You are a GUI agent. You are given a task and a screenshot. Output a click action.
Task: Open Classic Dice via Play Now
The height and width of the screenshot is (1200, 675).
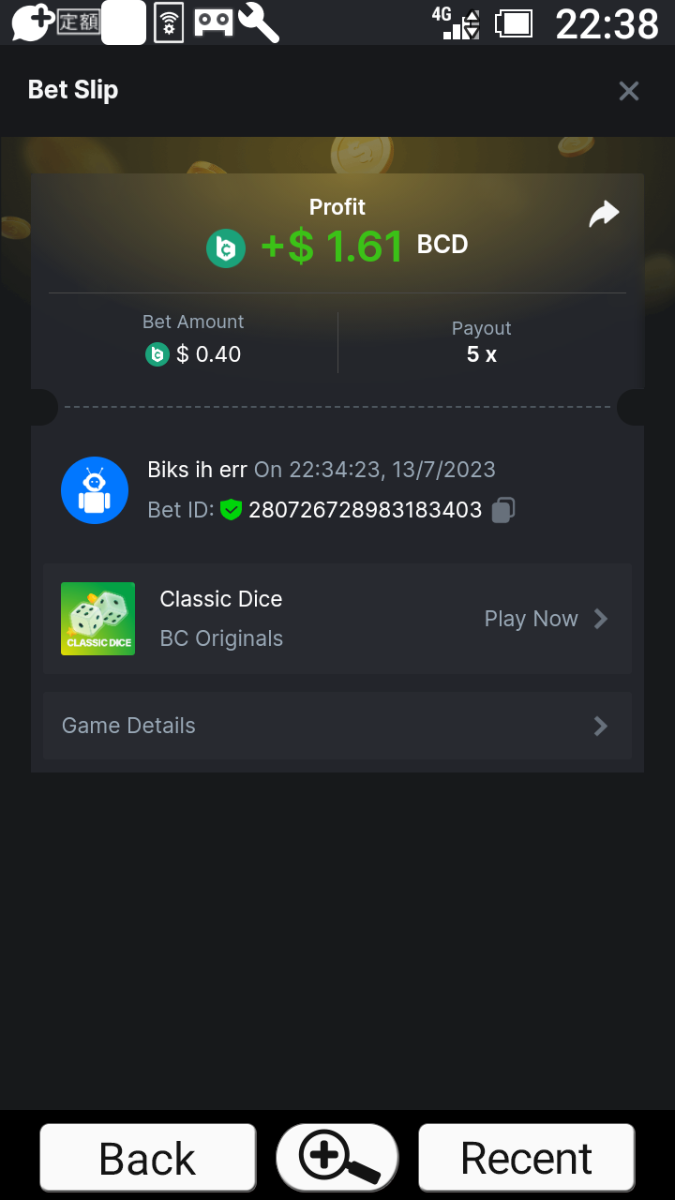click(545, 619)
